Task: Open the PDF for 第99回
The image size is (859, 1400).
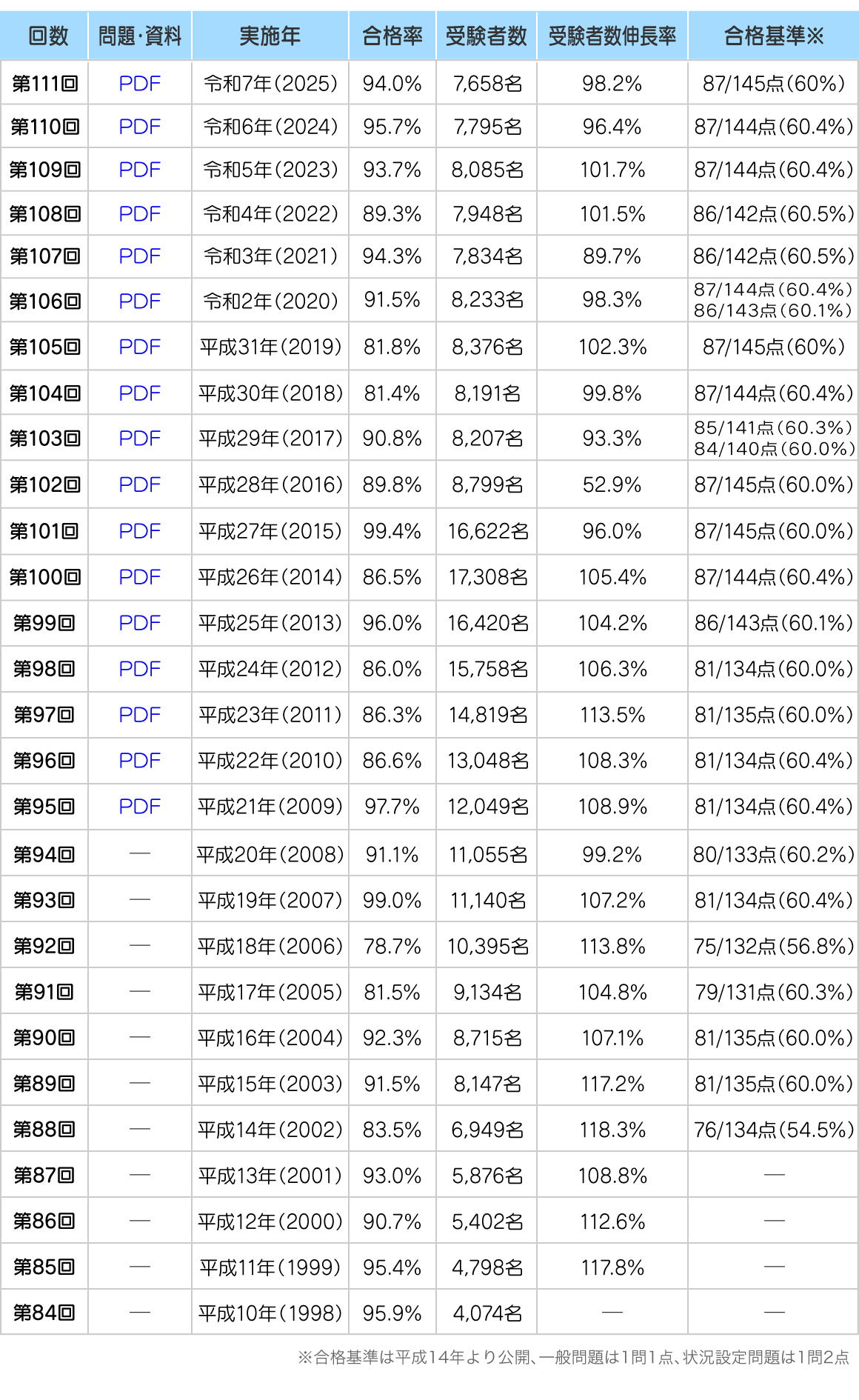Action: point(139,623)
